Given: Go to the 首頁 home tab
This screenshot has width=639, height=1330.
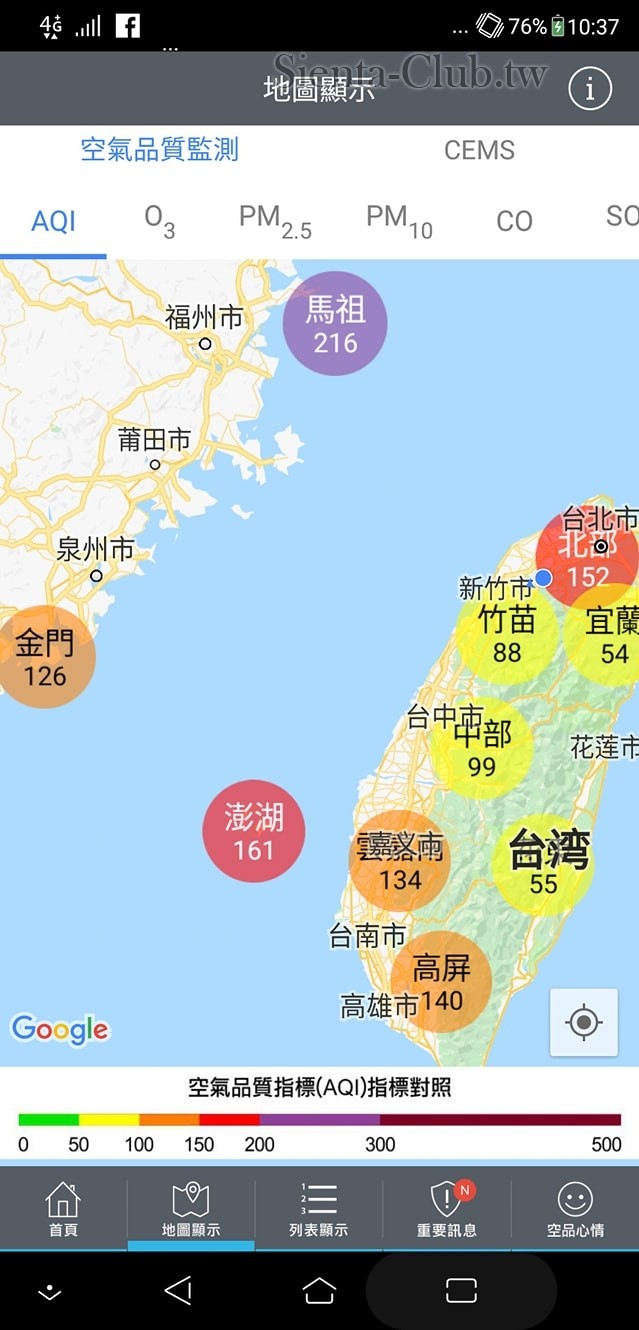Looking at the screenshot, I should [x=63, y=1208].
